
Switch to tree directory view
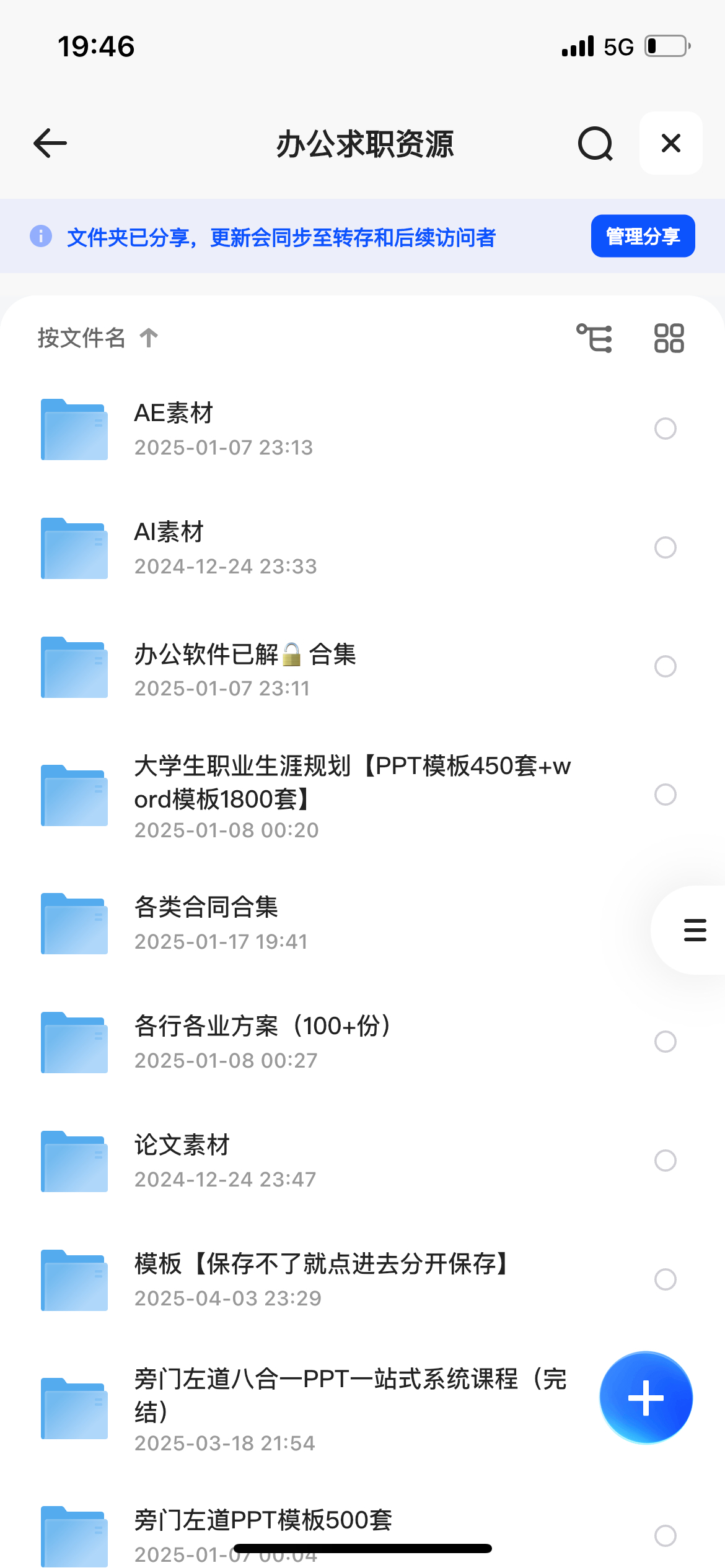pyautogui.click(x=594, y=338)
